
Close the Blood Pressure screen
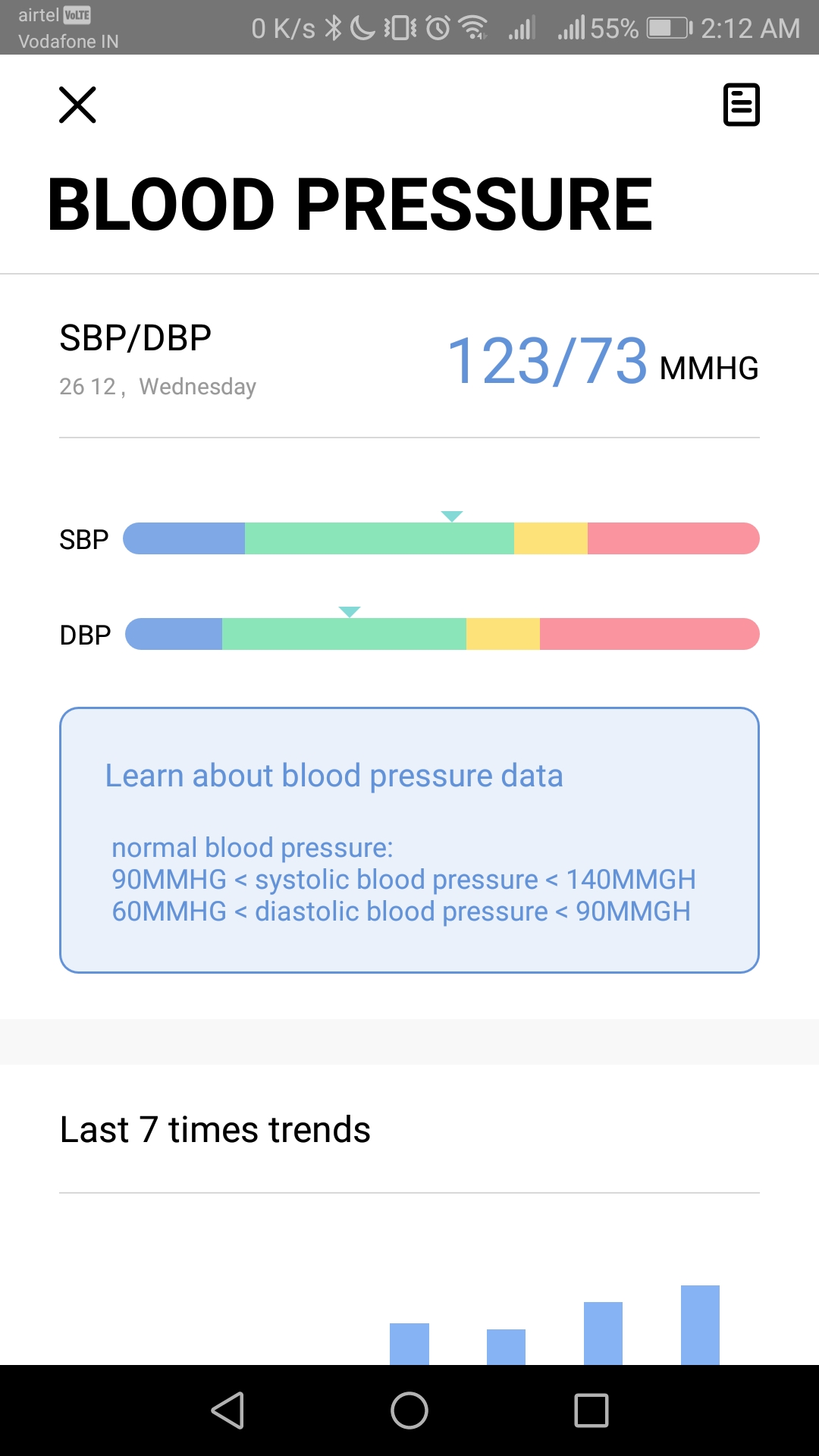(77, 105)
